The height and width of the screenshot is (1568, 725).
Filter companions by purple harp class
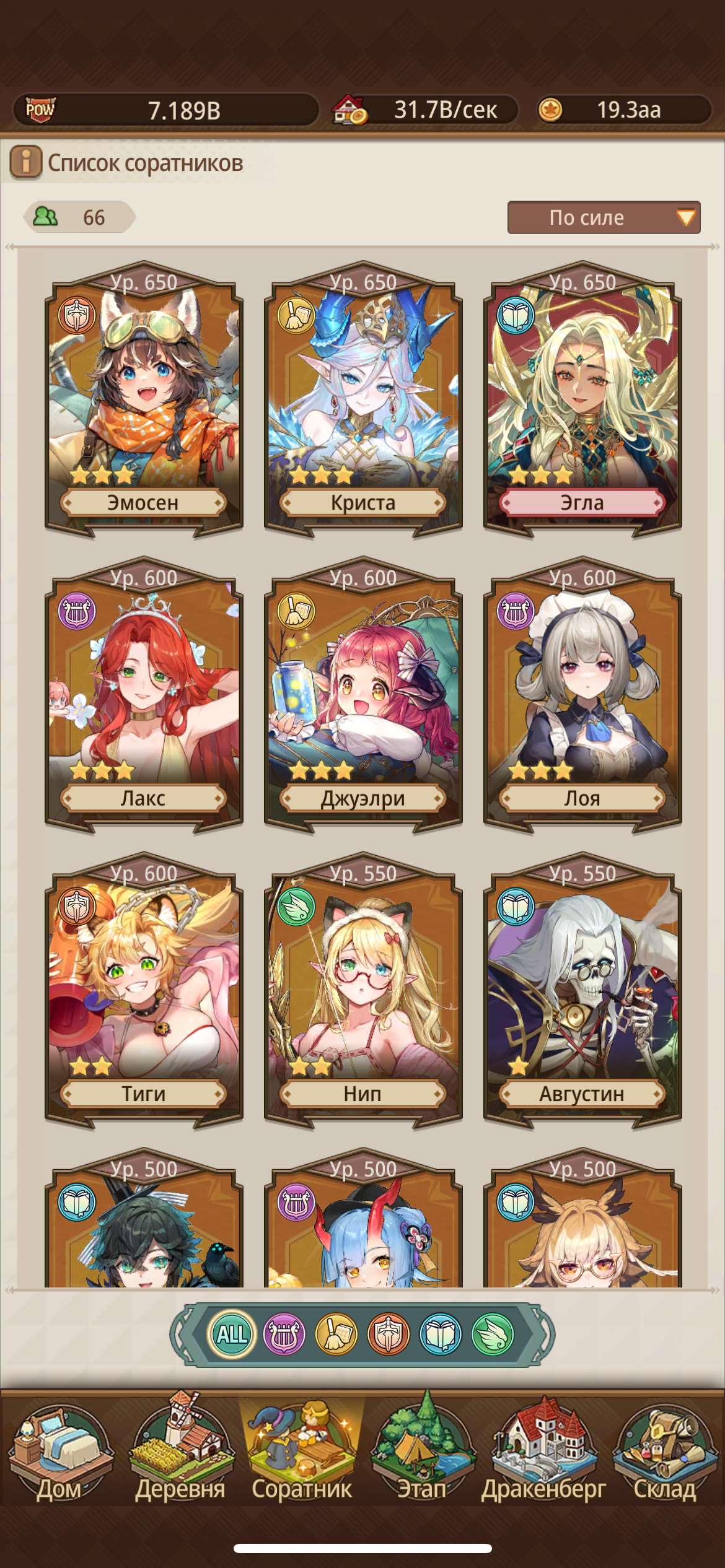pos(284,1334)
